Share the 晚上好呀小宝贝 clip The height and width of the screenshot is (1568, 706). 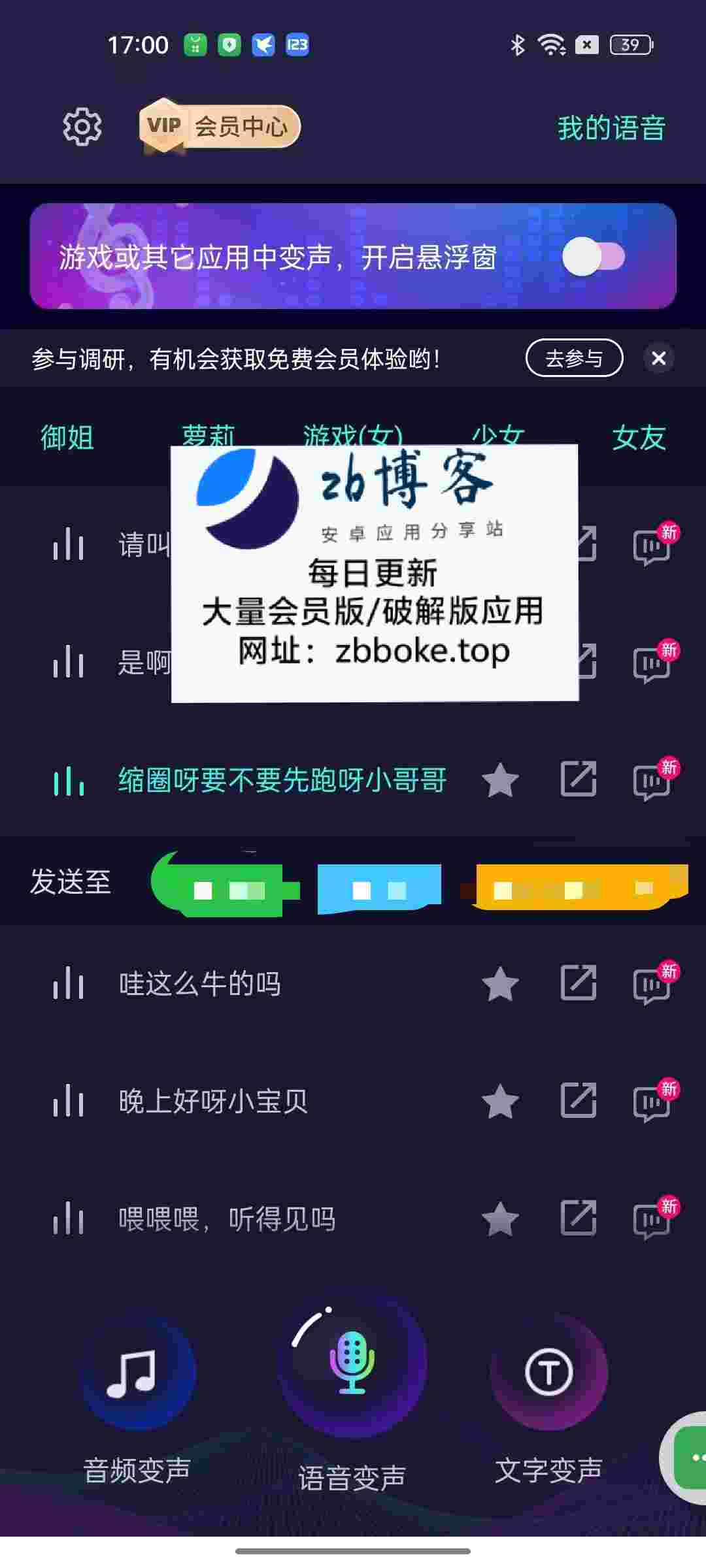(x=579, y=1101)
